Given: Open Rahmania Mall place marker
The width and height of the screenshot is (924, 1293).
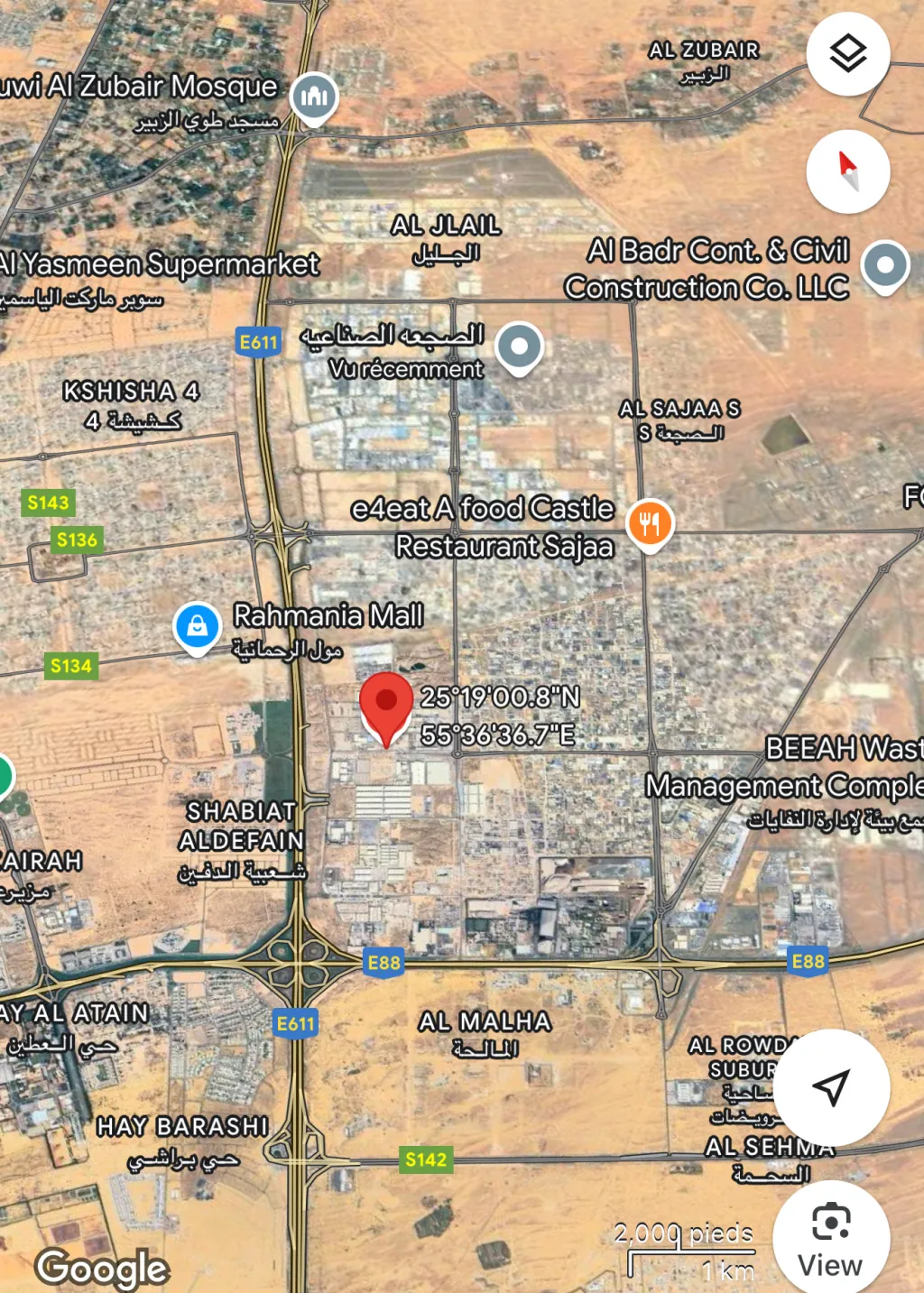Looking at the screenshot, I should click(x=198, y=624).
